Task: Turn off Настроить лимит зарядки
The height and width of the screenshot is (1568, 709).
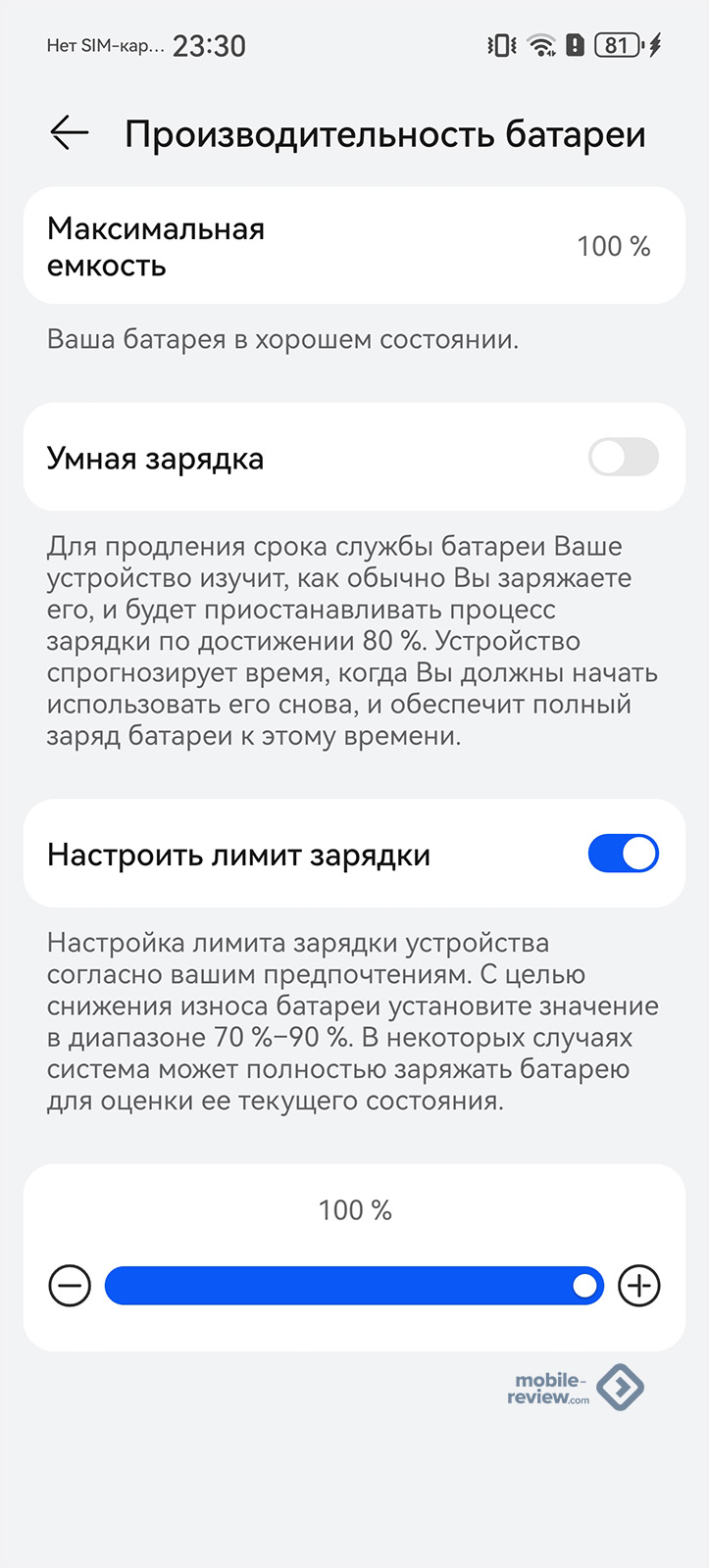Action: pyautogui.click(x=623, y=854)
